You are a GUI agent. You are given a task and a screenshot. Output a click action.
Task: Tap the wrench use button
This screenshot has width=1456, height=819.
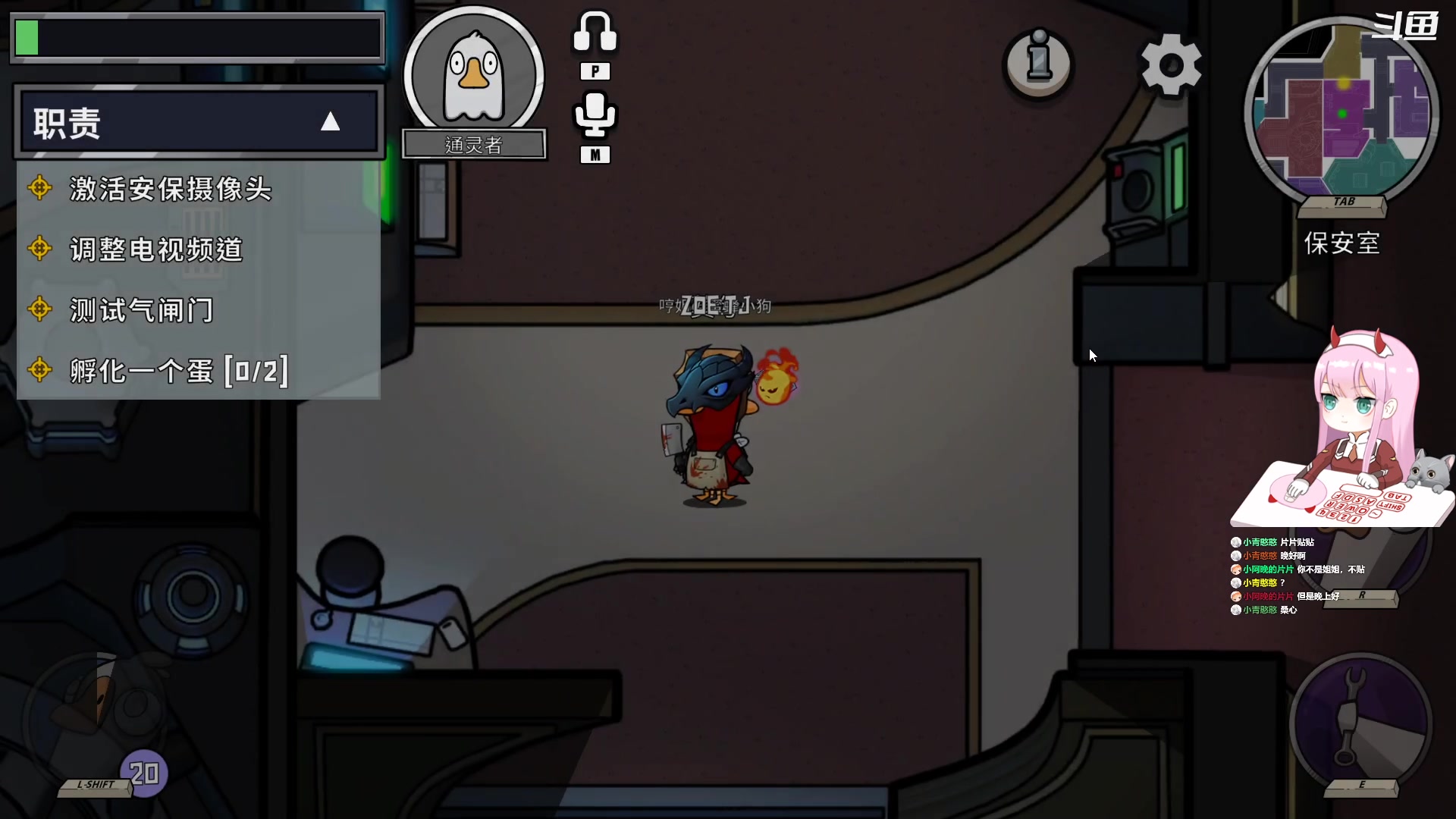(1361, 724)
